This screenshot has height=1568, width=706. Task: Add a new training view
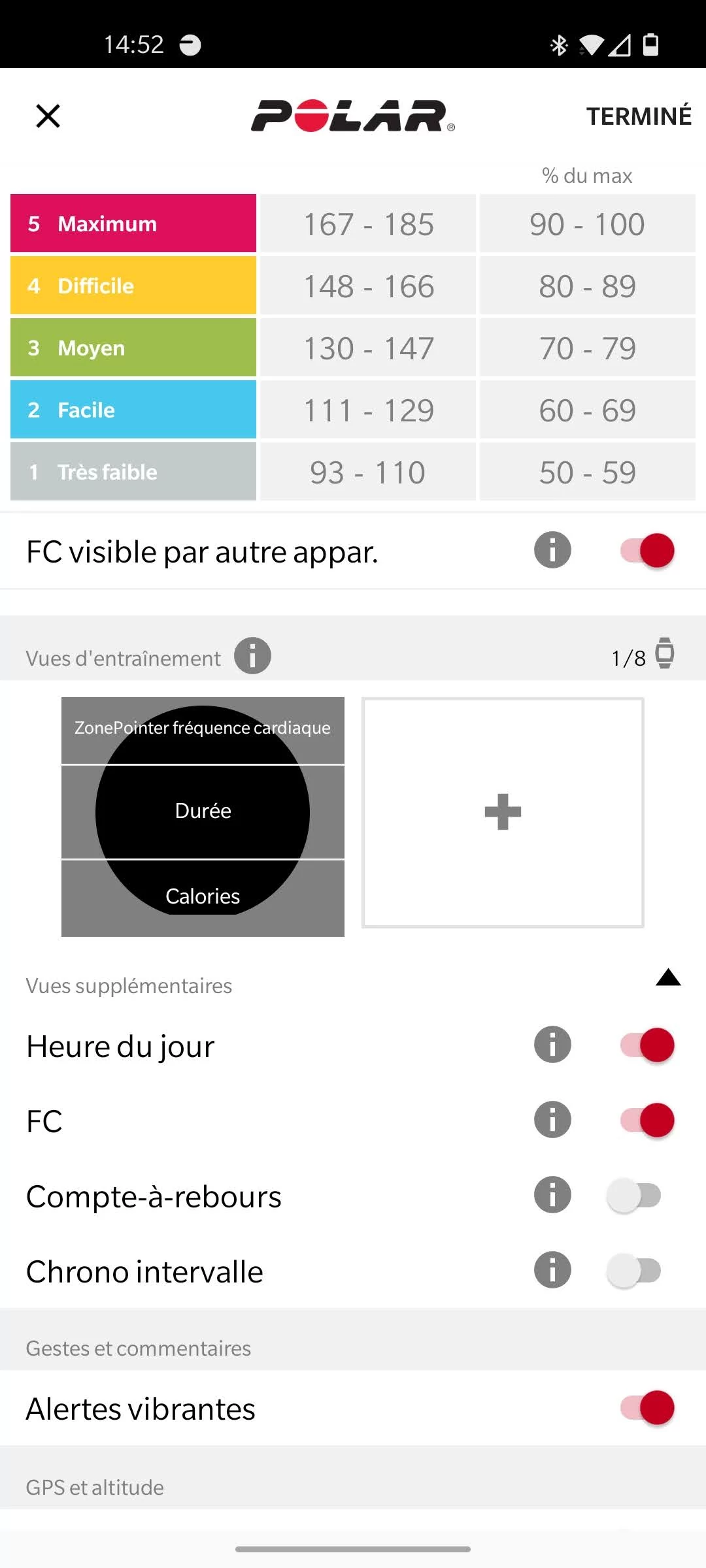tap(503, 812)
